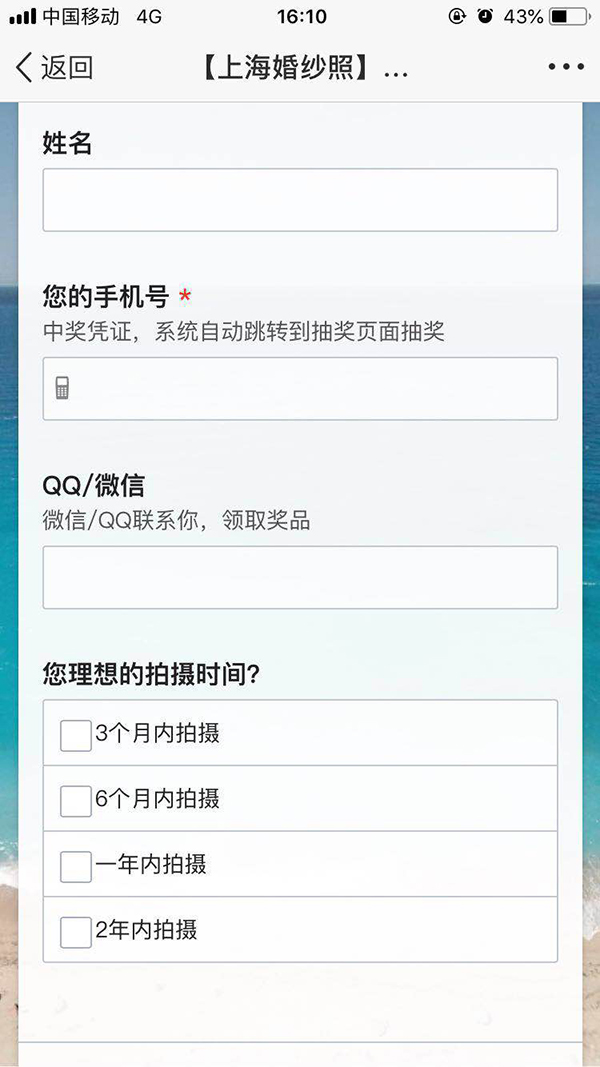This screenshot has height=1067, width=600.
Task: Check the 3个月内拍摄 option
Action: pos(76,735)
